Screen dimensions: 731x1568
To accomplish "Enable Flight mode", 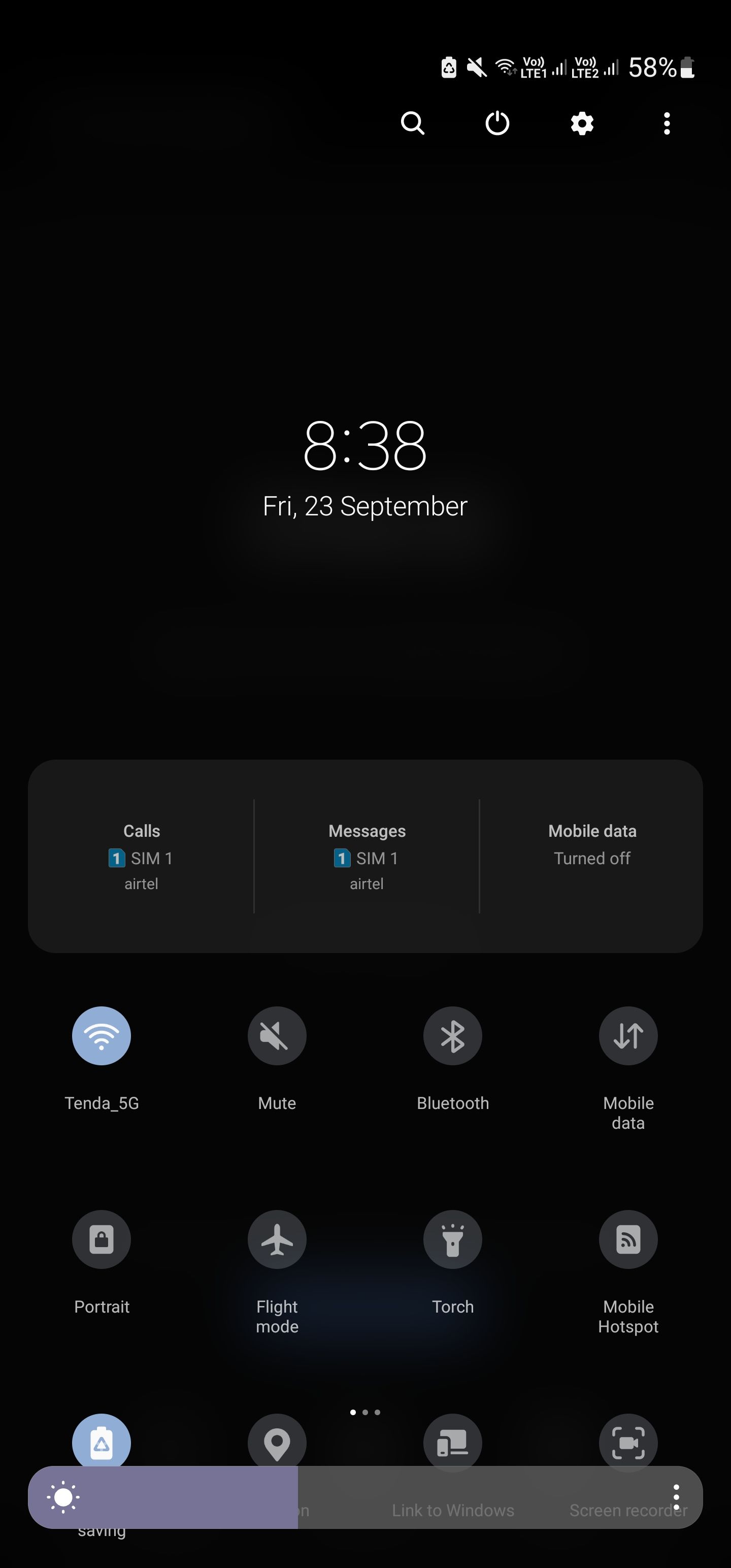I will [277, 1238].
